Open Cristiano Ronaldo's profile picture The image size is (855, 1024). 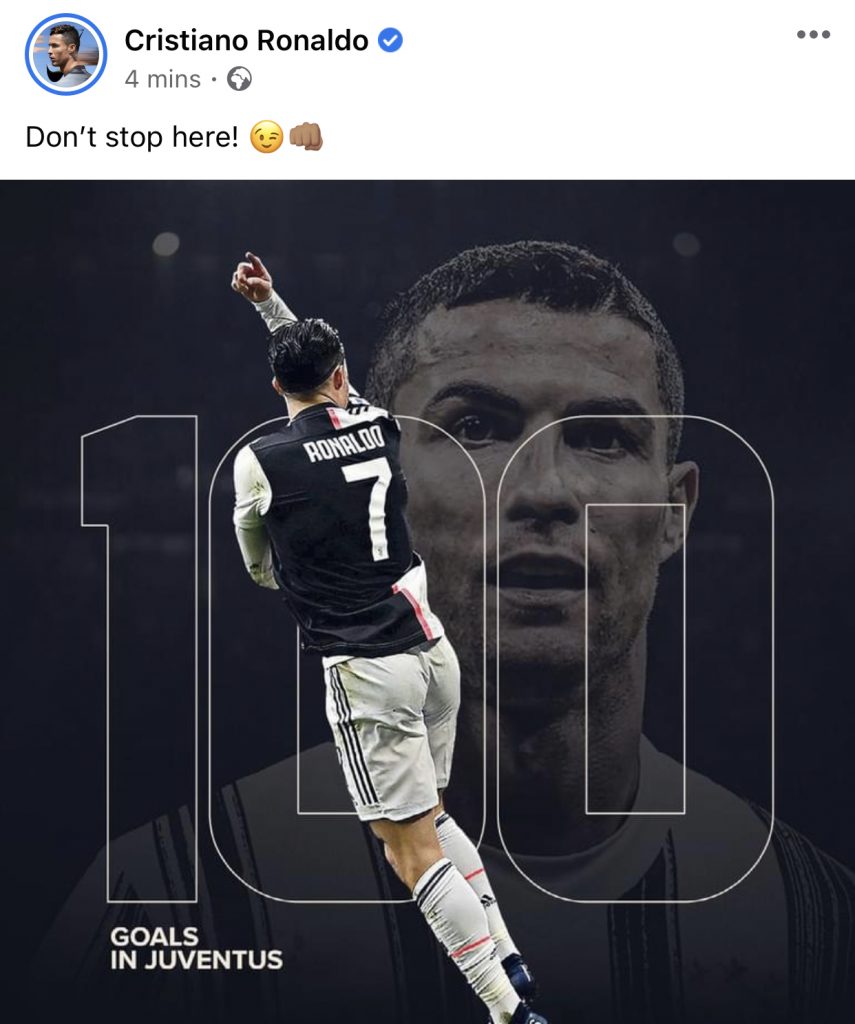tap(66, 54)
